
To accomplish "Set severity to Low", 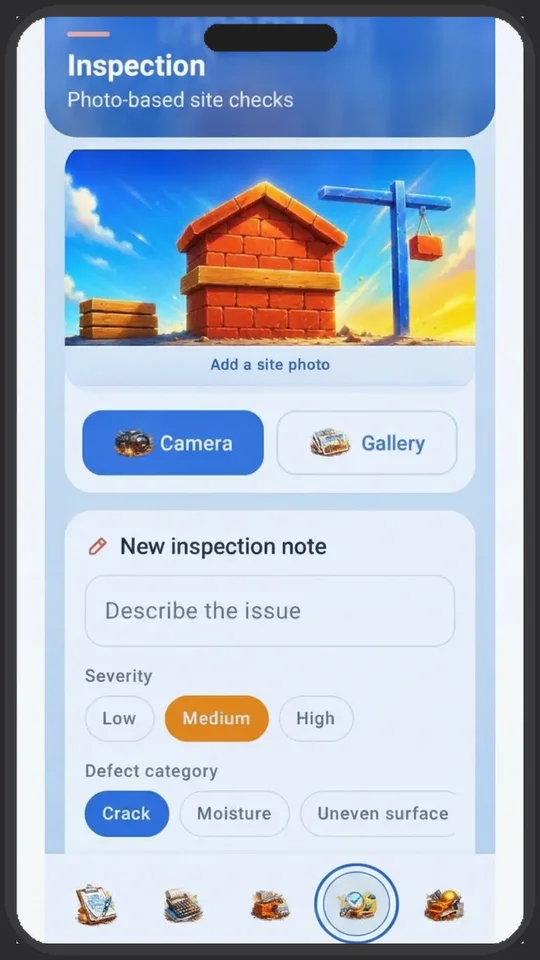I will click(x=119, y=718).
